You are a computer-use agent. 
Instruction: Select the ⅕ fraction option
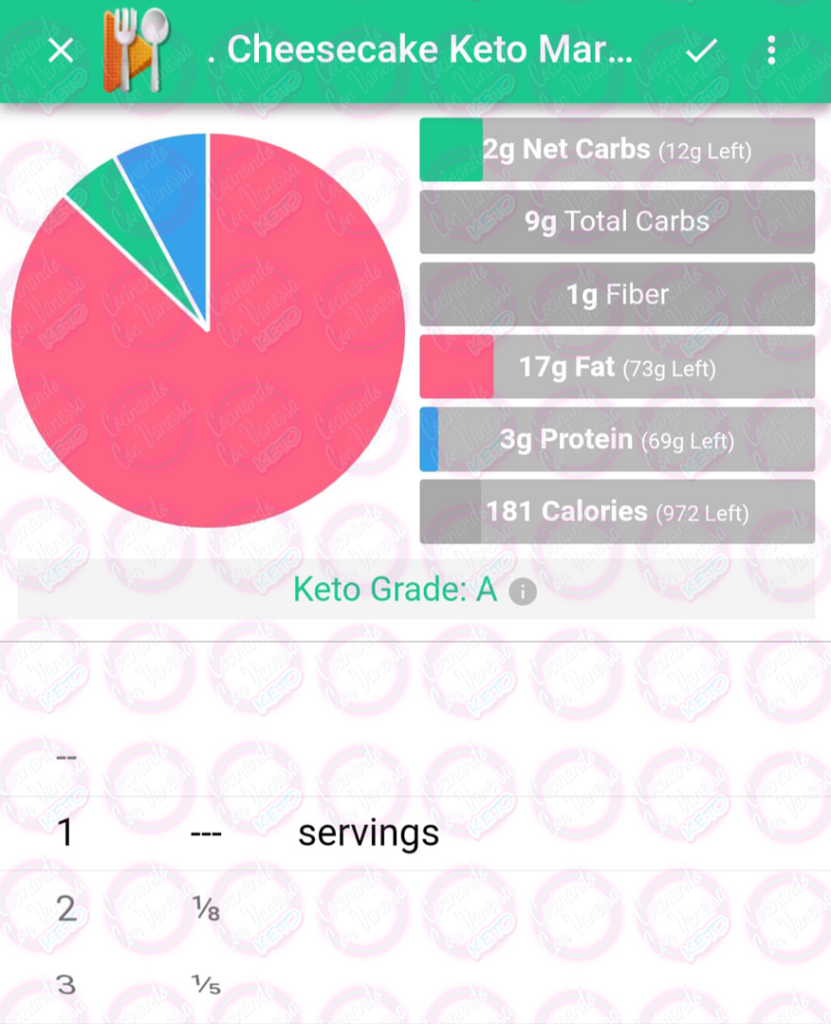pyautogui.click(x=205, y=985)
